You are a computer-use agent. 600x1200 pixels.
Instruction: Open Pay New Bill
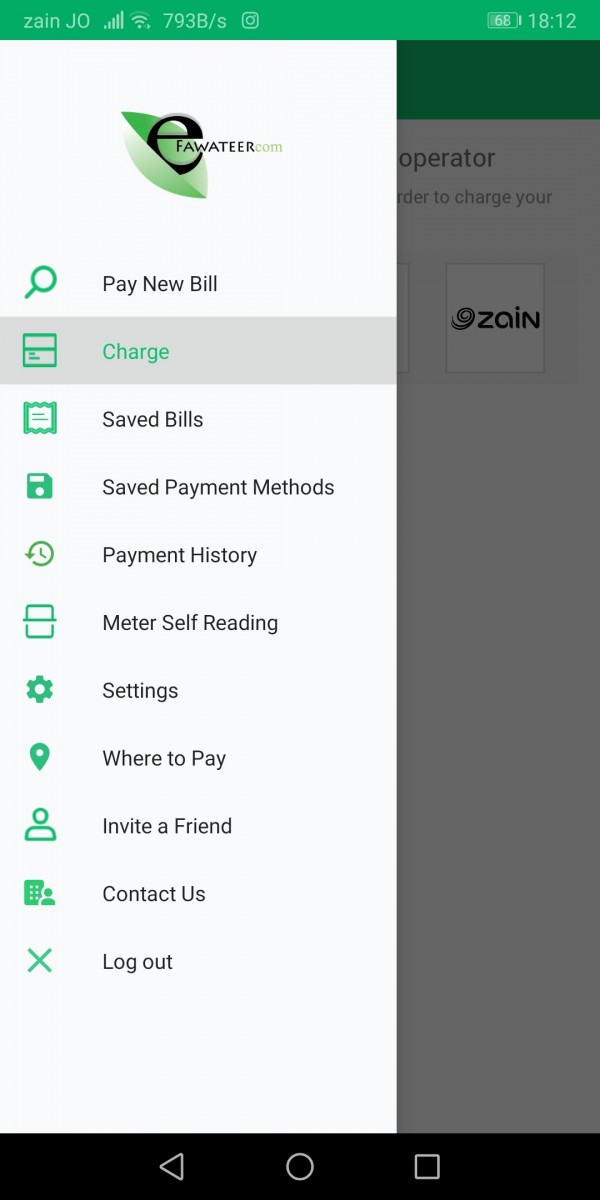[160, 284]
